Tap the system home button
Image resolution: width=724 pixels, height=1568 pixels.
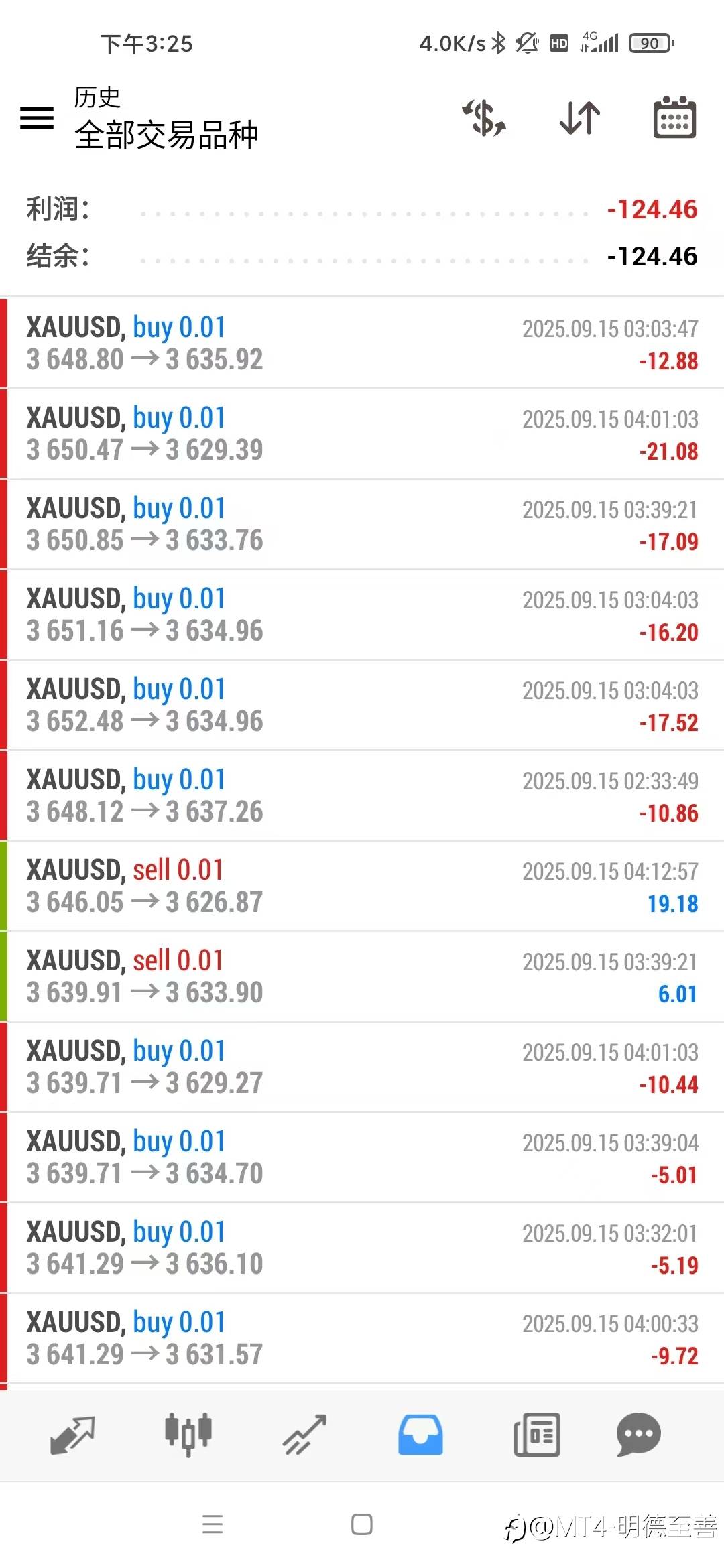click(362, 1524)
